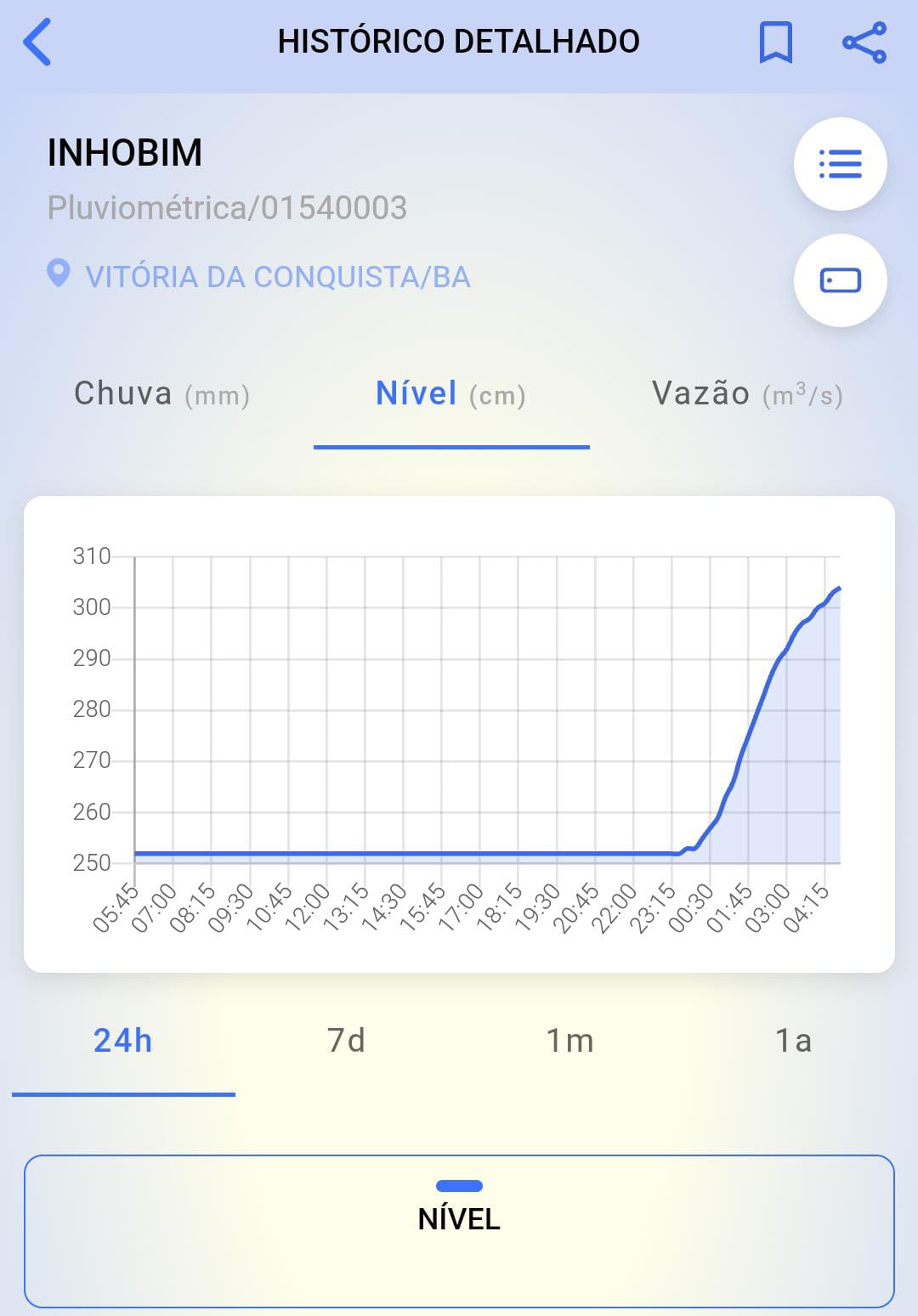Select the 24h time range
918x1316 pixels.
tap(123, 1041)
